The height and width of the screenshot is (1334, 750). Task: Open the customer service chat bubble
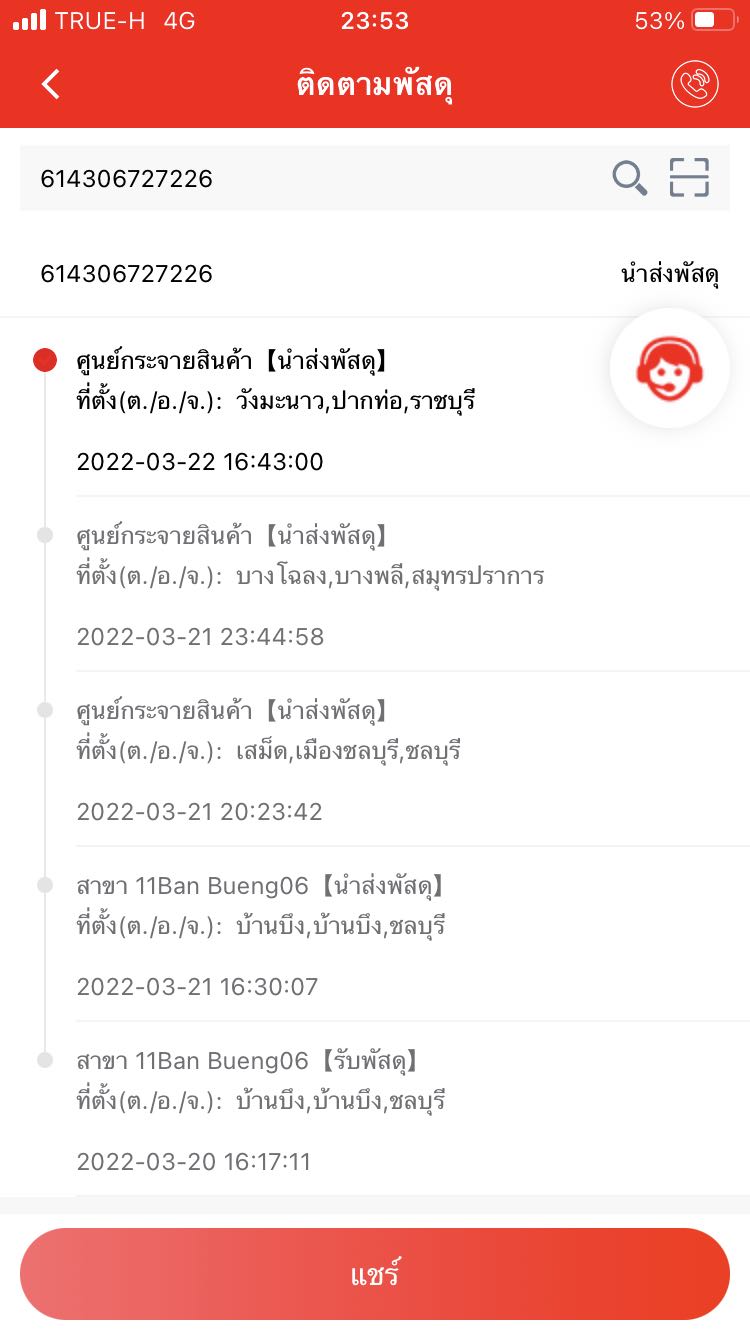(670, 368)
